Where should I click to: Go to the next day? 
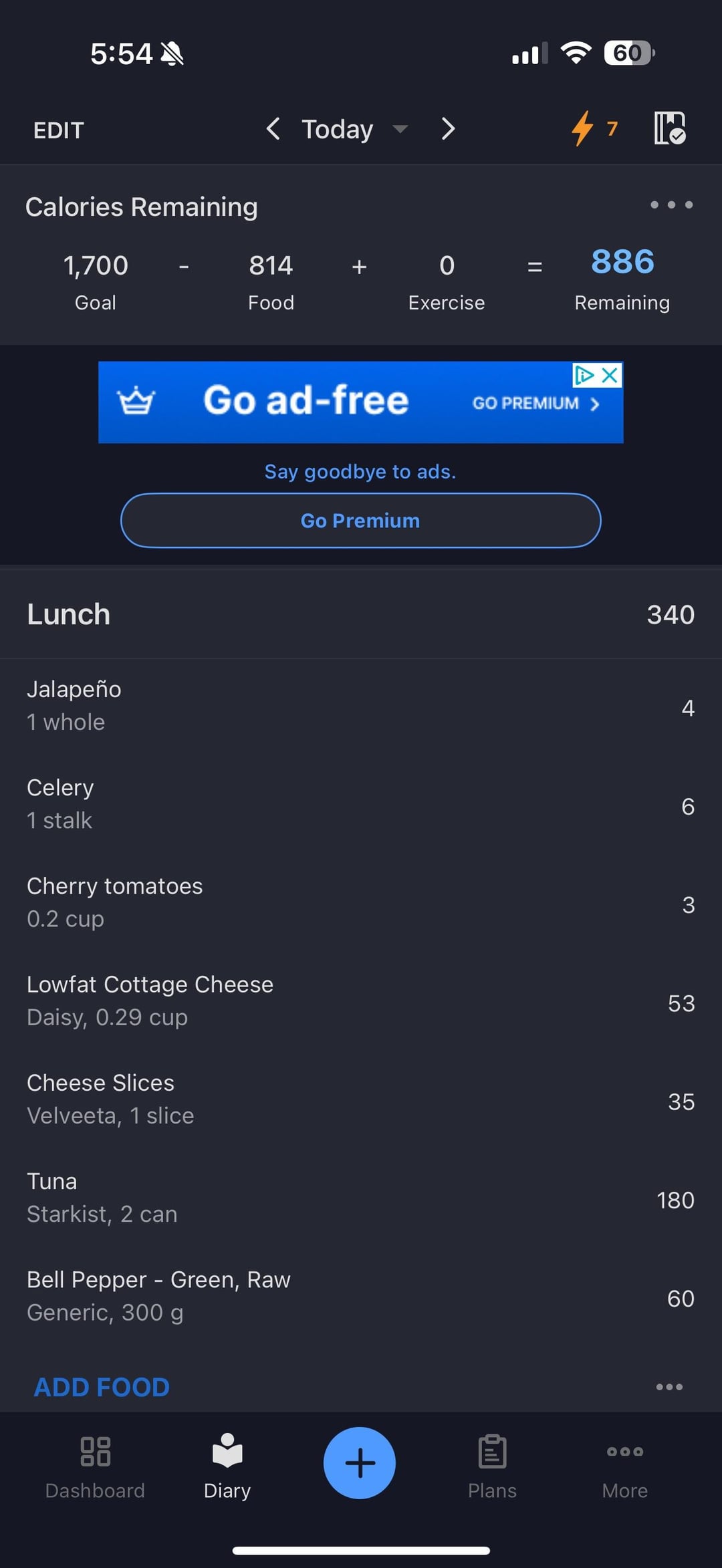click(448, 128)
